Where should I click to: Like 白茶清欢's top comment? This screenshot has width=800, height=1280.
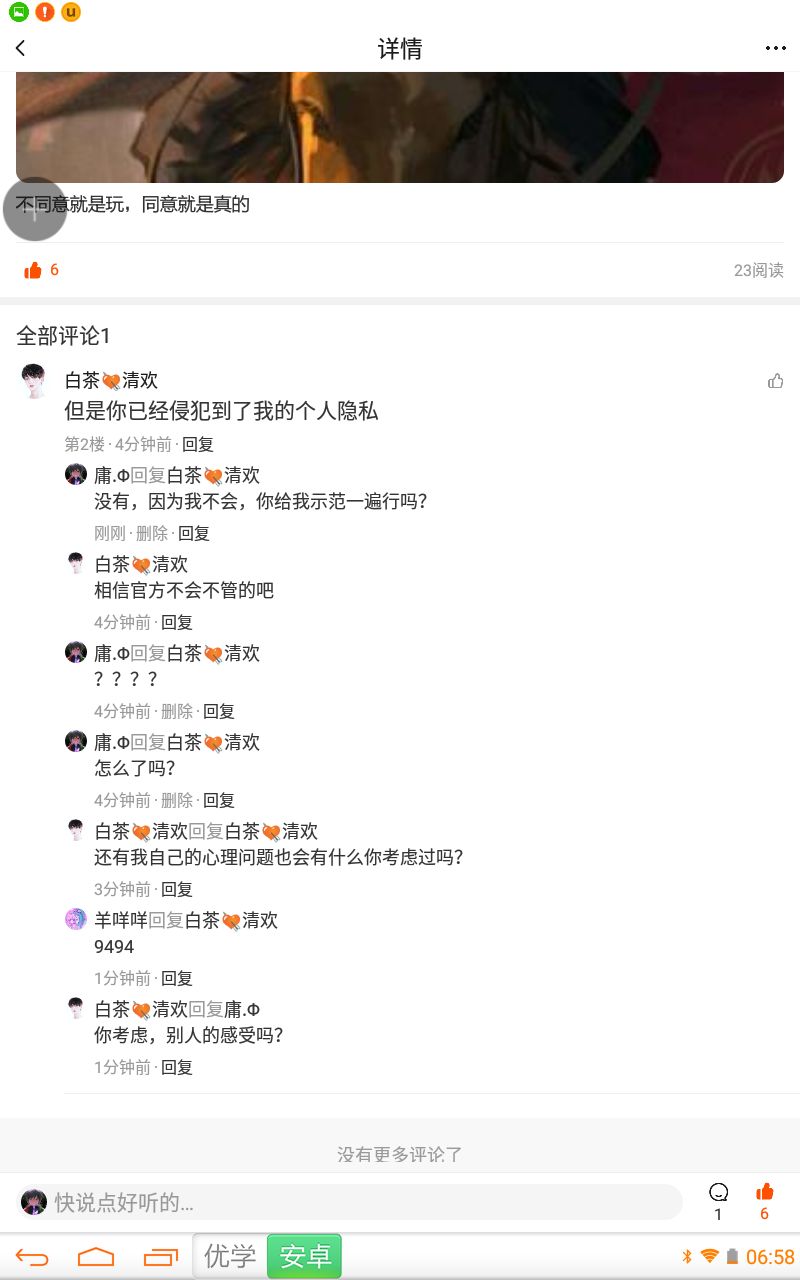point(775,381)
